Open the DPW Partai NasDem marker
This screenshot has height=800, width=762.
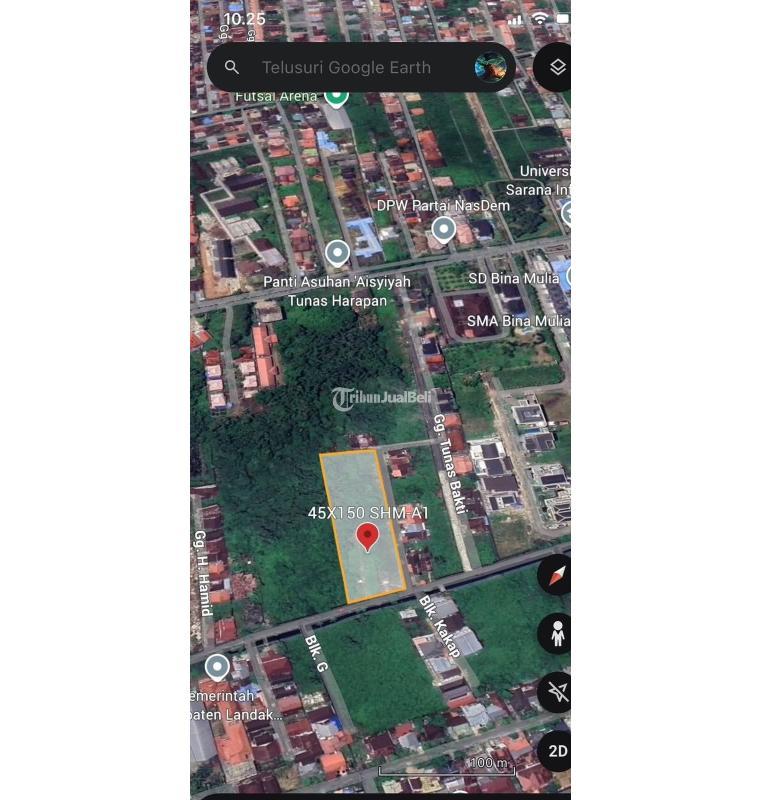(x=443, y=230)
